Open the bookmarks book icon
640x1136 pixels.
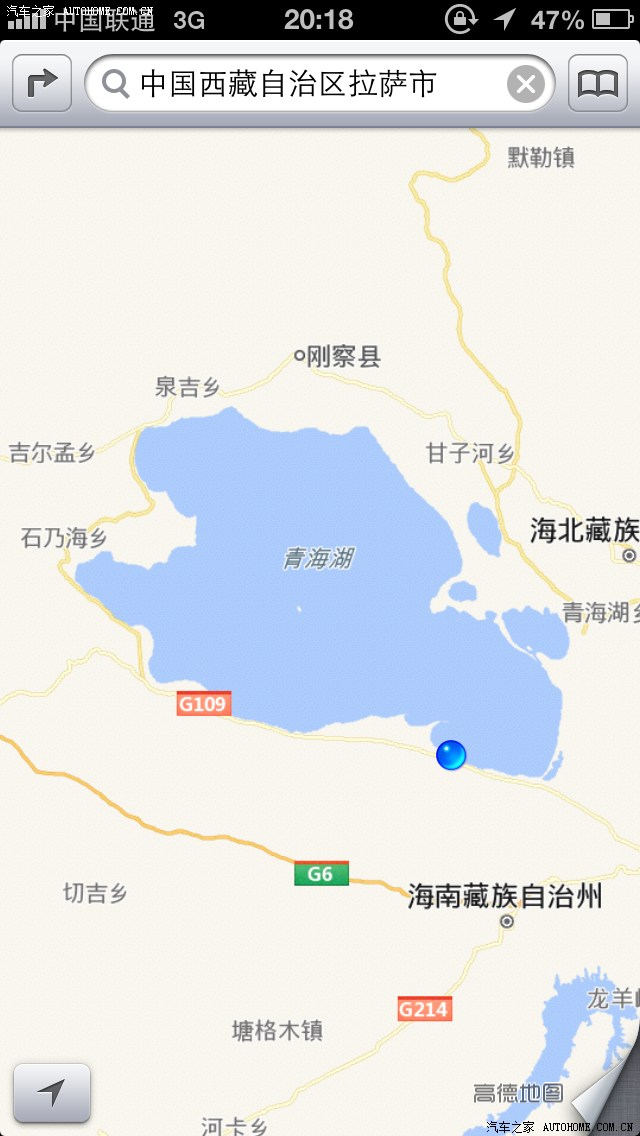598,84
